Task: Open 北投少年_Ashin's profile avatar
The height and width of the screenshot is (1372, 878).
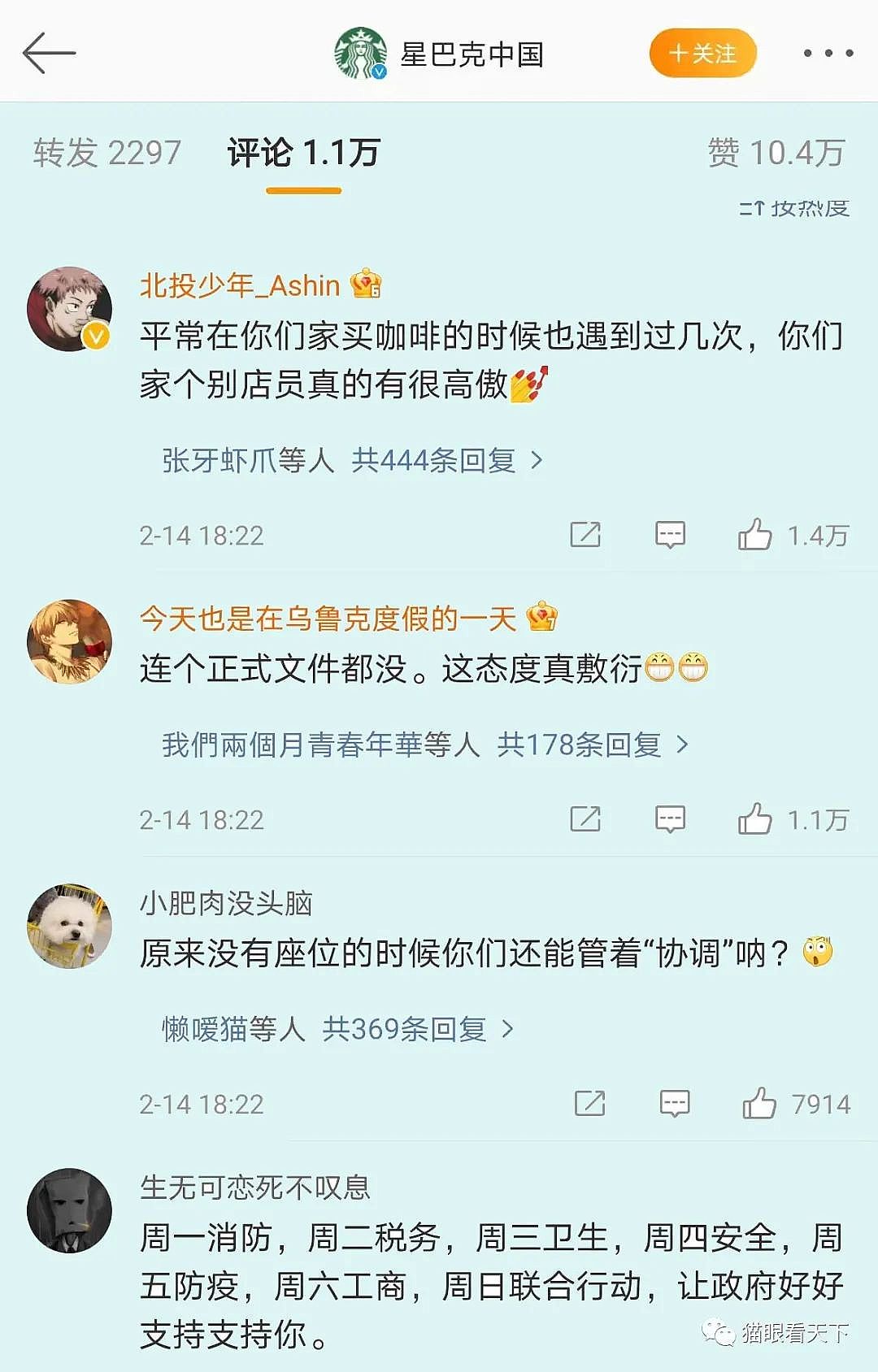Action: 70,310
